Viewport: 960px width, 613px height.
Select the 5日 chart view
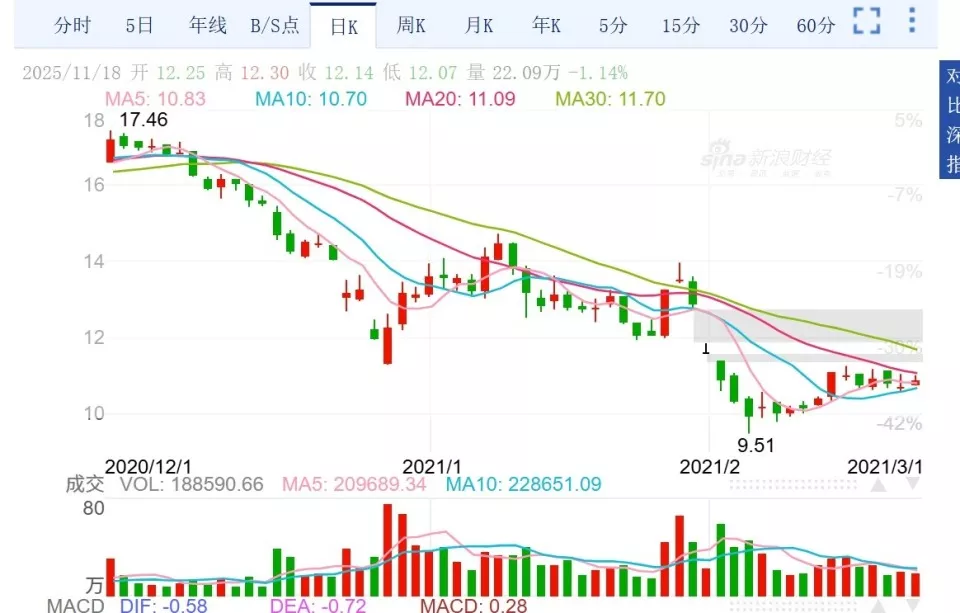coord(140,26)
